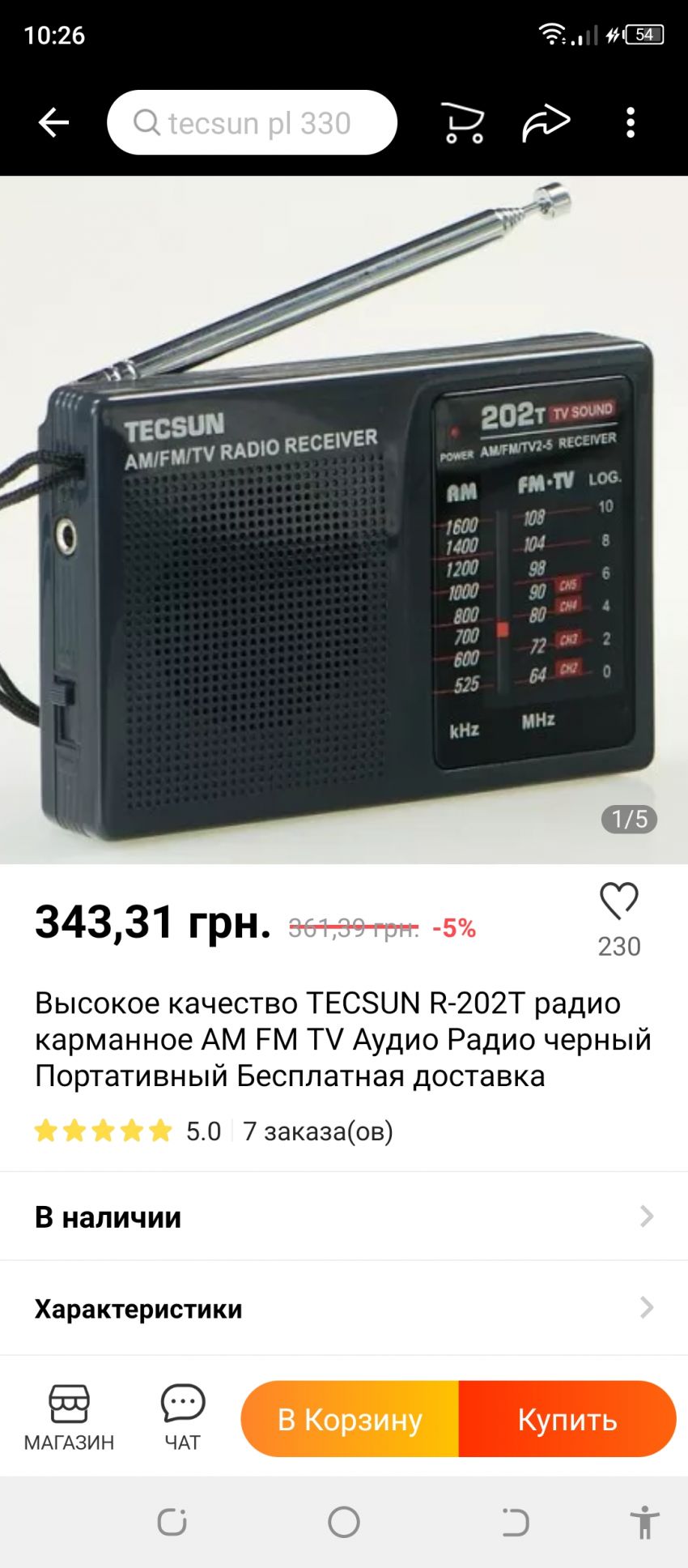
Task: Open the Характеристики row
Action: pyautogui.click(x=344, y=1308)
